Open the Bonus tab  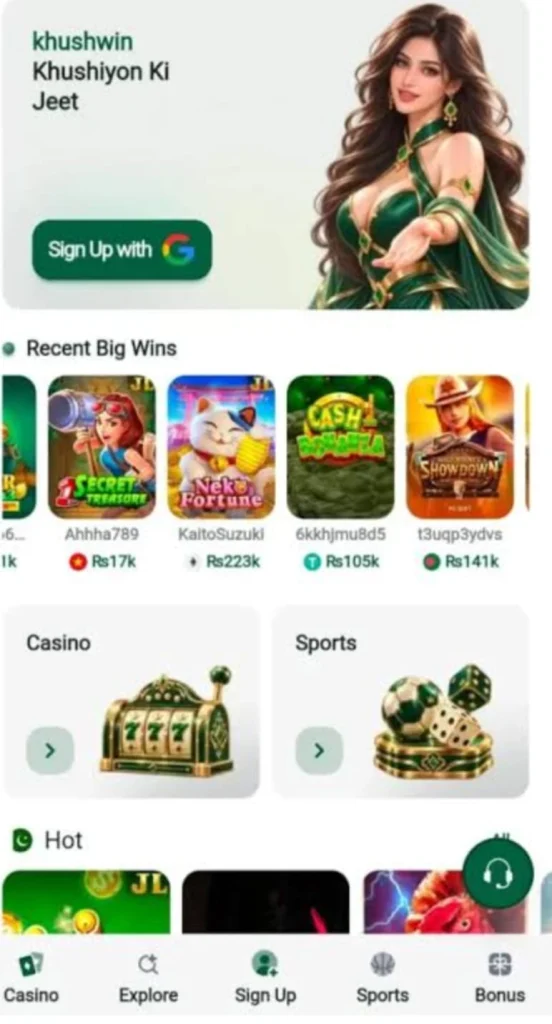(x=500, y=978)
